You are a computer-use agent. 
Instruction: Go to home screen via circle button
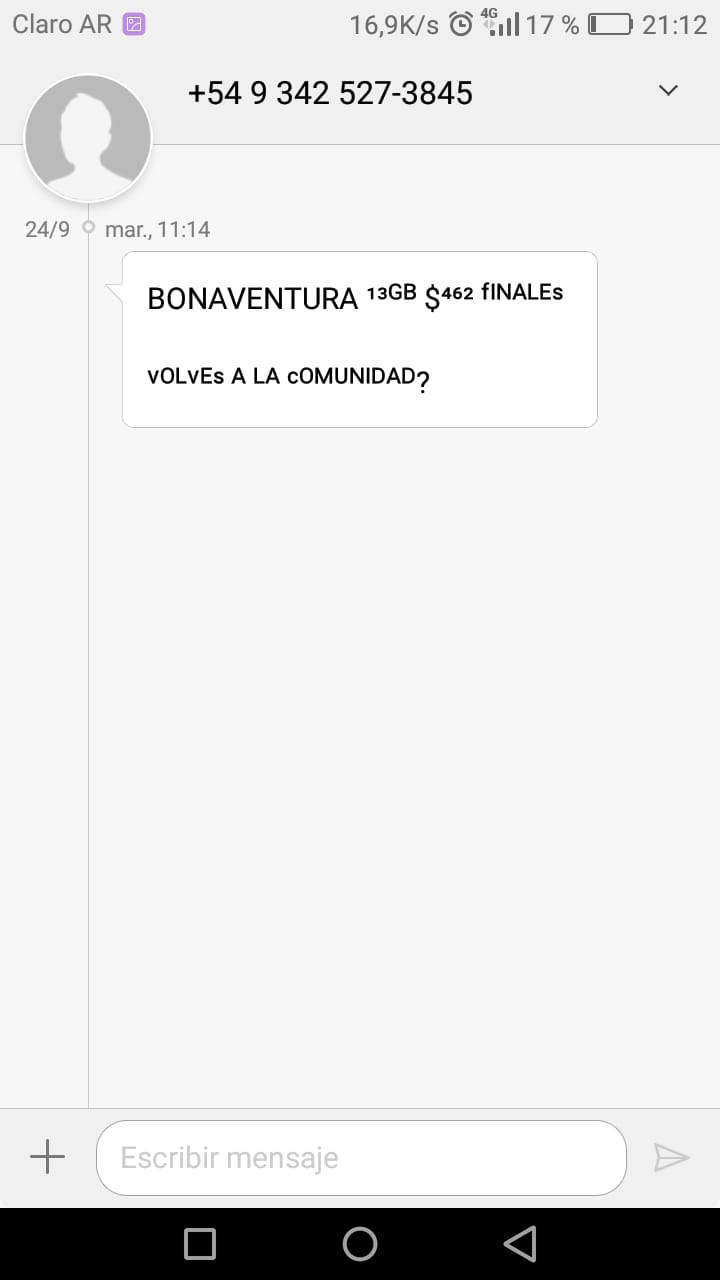coord(360,1244)
